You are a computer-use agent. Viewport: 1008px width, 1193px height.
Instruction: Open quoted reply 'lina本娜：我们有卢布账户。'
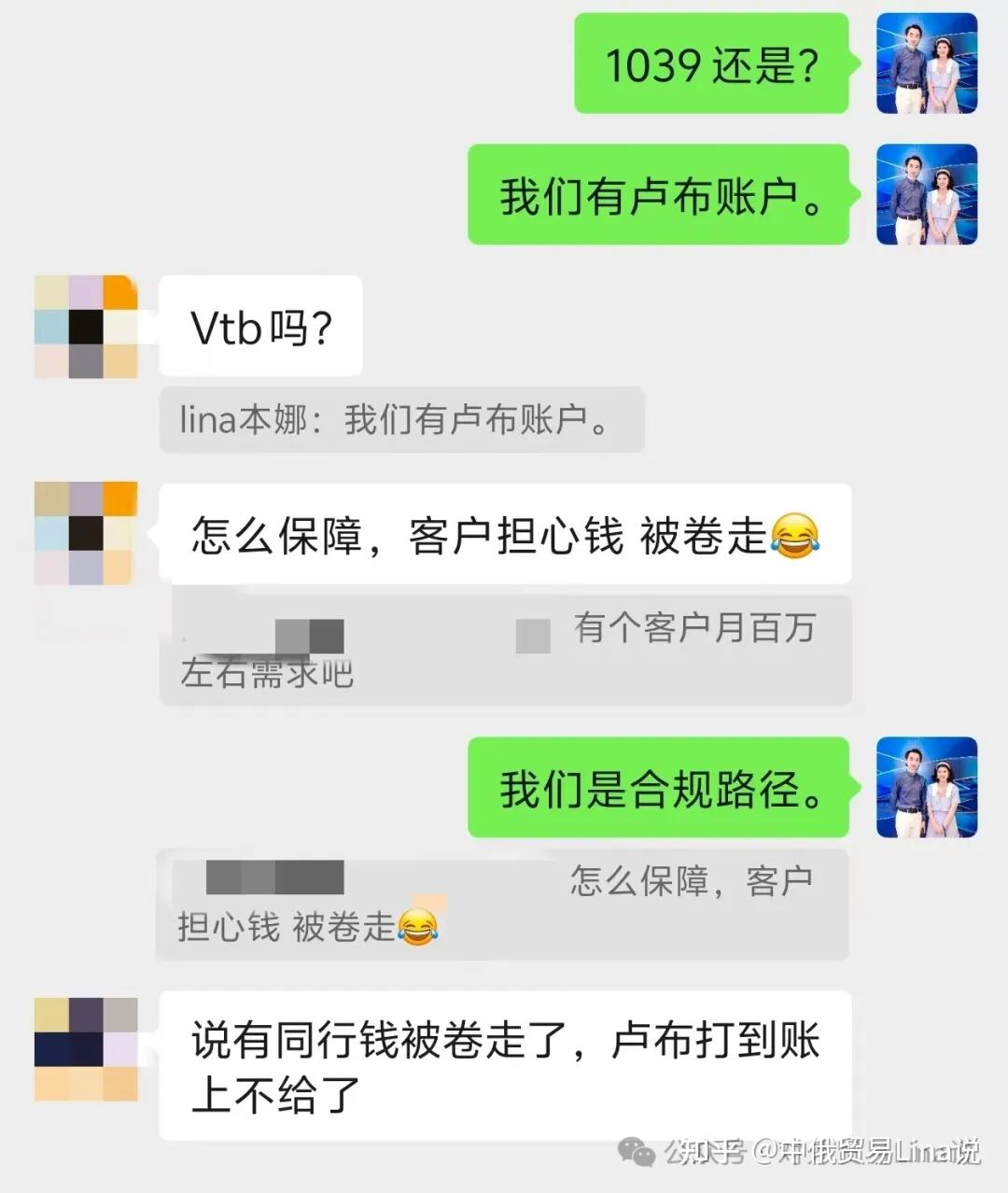[401, 420]
